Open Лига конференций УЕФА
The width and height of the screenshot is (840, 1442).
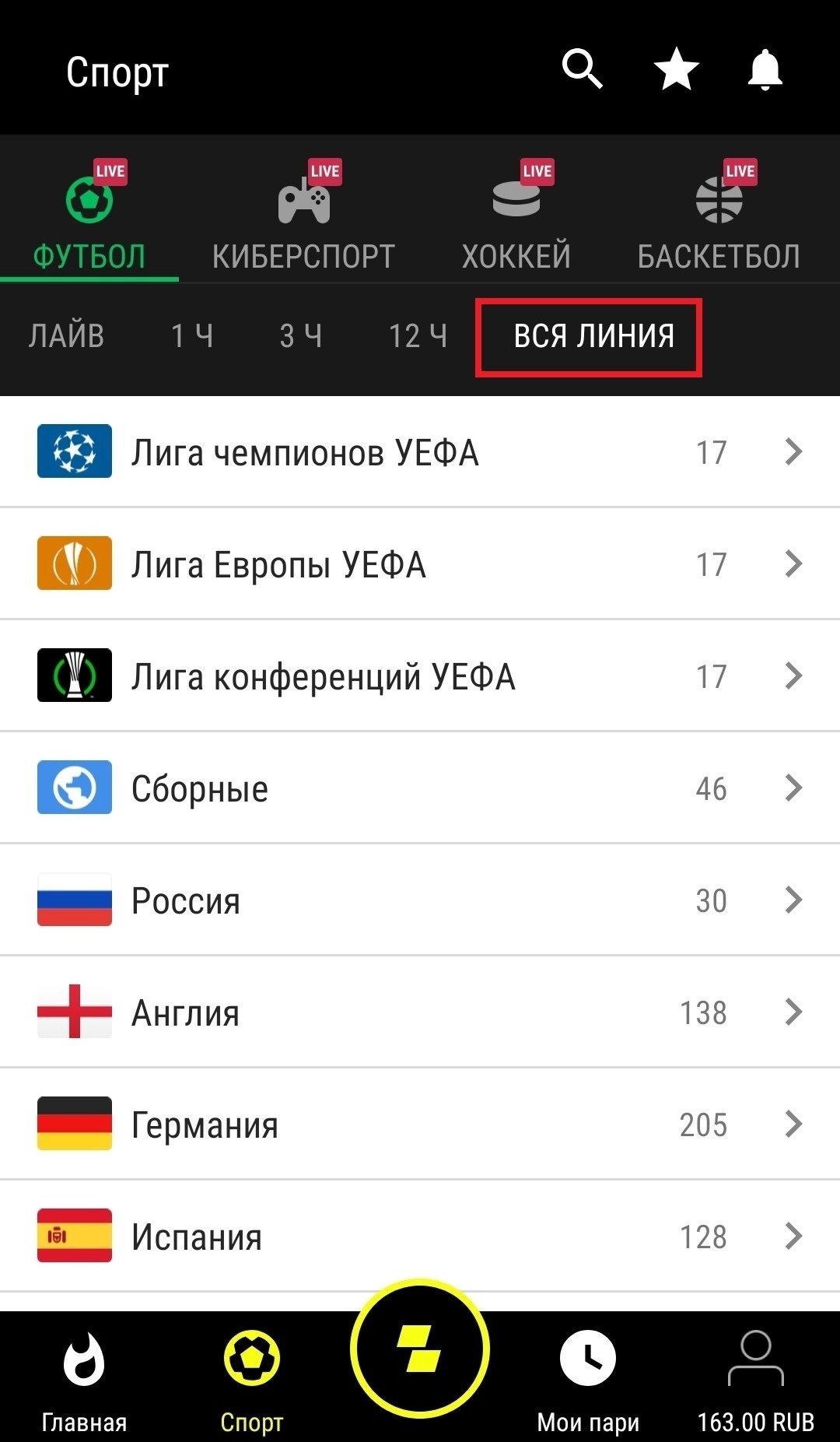pyautogui.click(x=420, y=676)
